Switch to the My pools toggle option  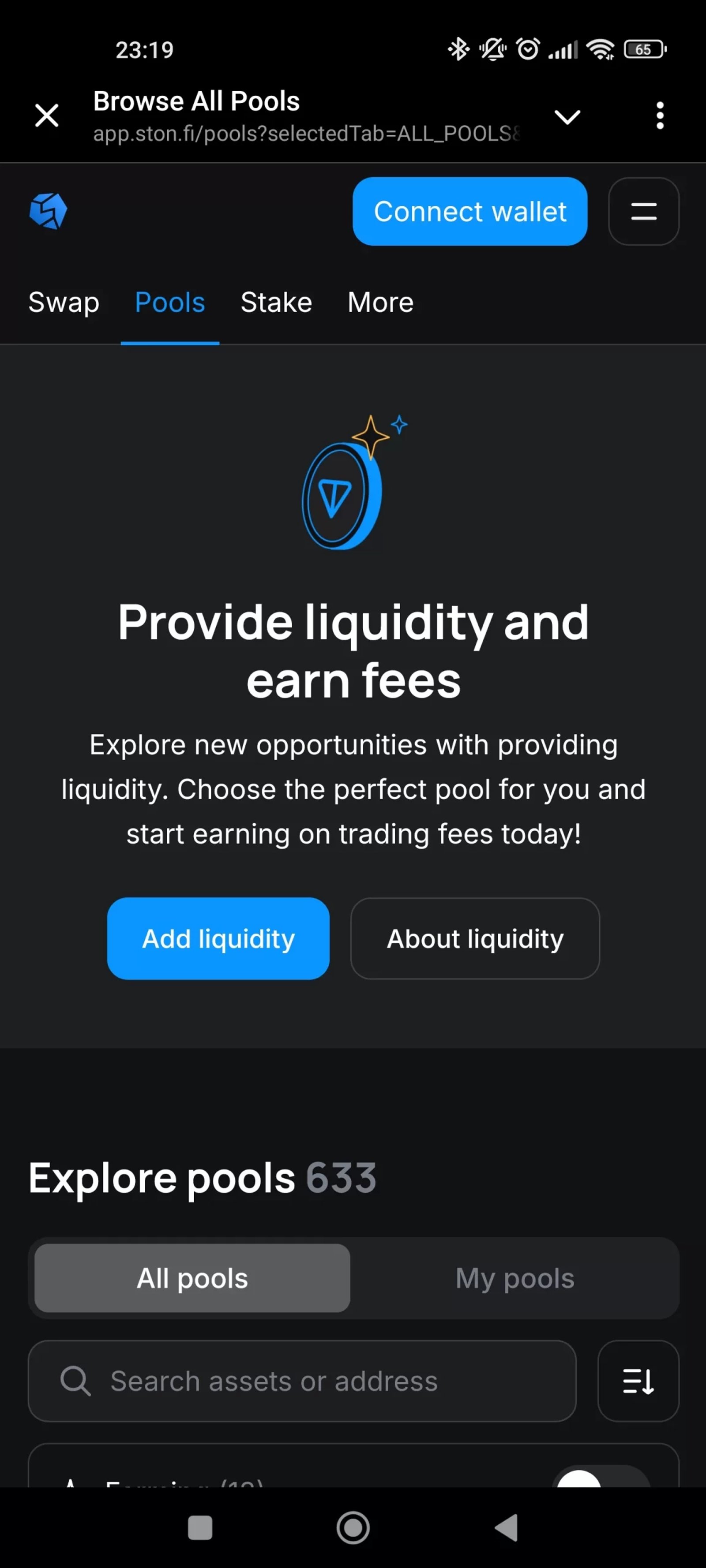(514, 1278)
